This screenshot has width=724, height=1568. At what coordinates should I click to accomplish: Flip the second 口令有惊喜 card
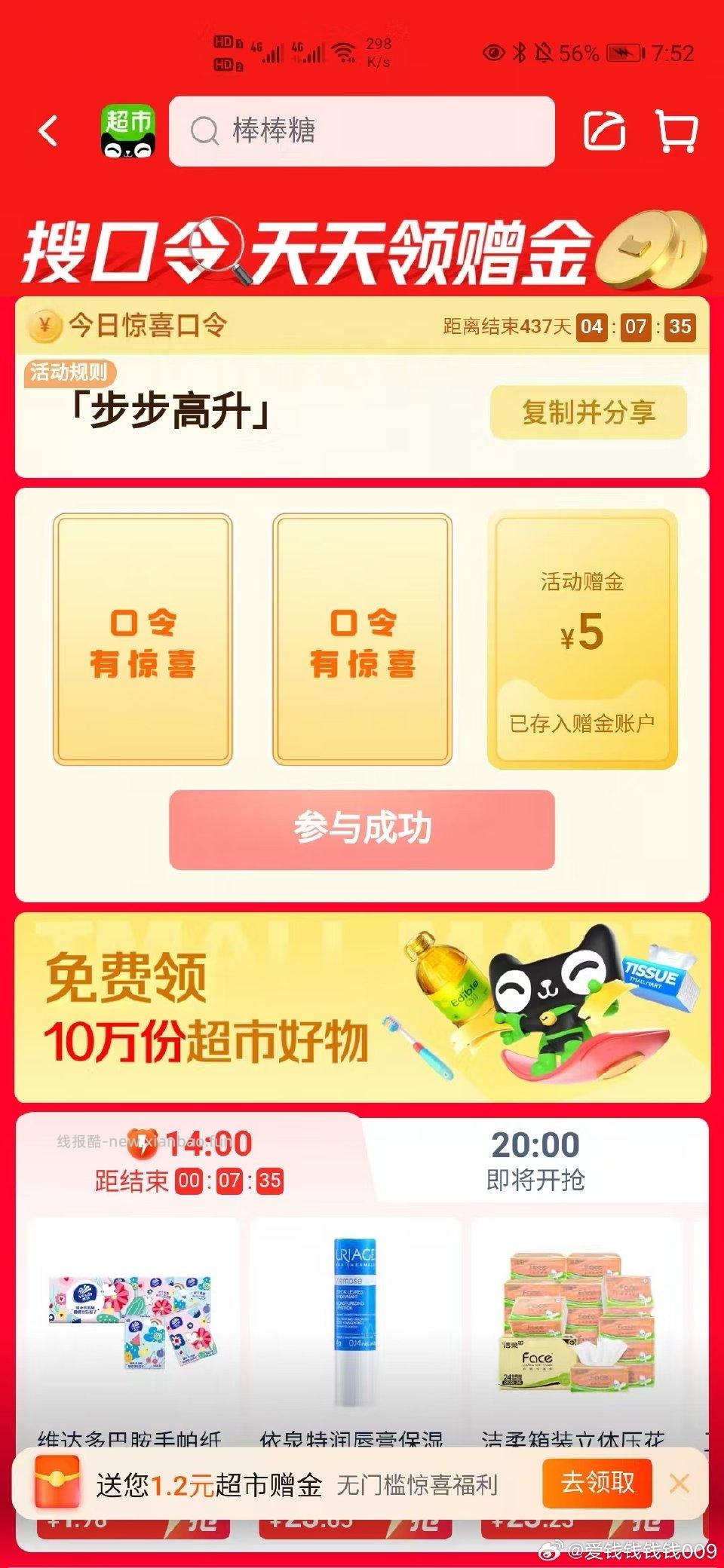click(362, 637)
